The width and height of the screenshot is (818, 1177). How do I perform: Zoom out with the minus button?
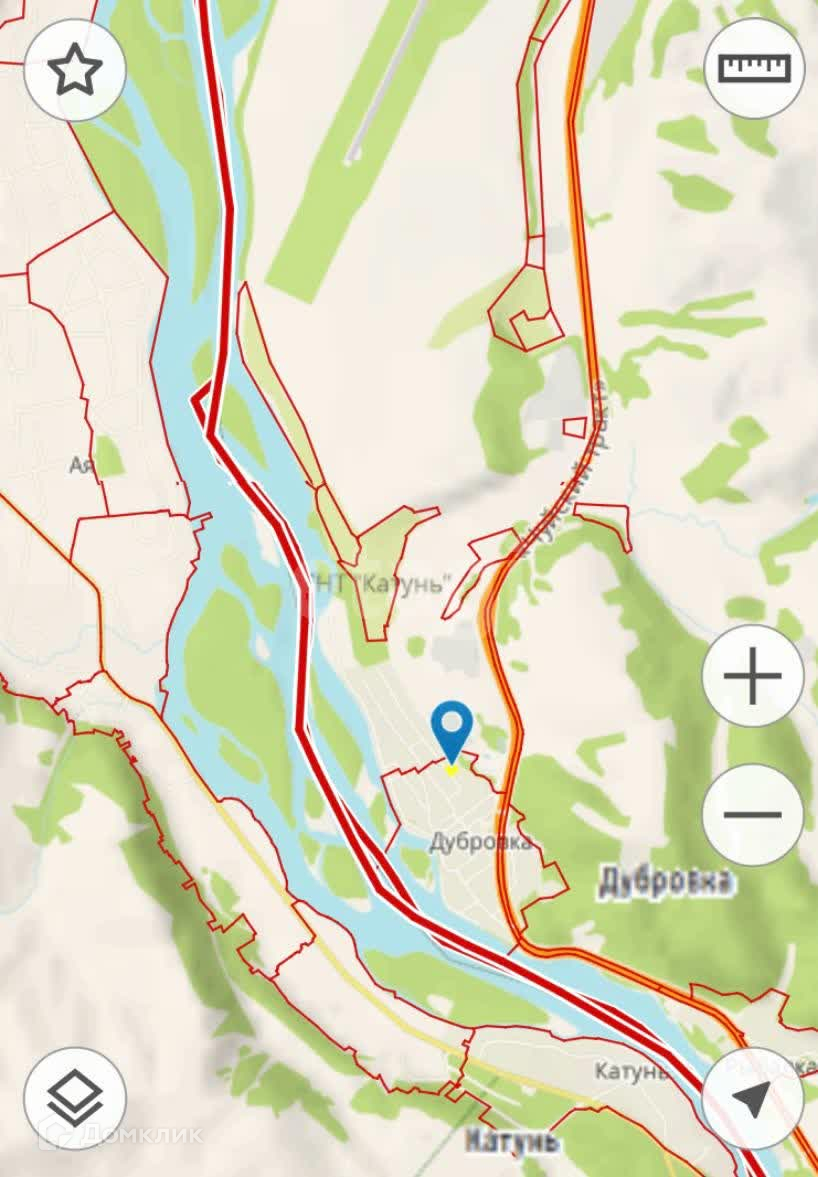(753, 814)
